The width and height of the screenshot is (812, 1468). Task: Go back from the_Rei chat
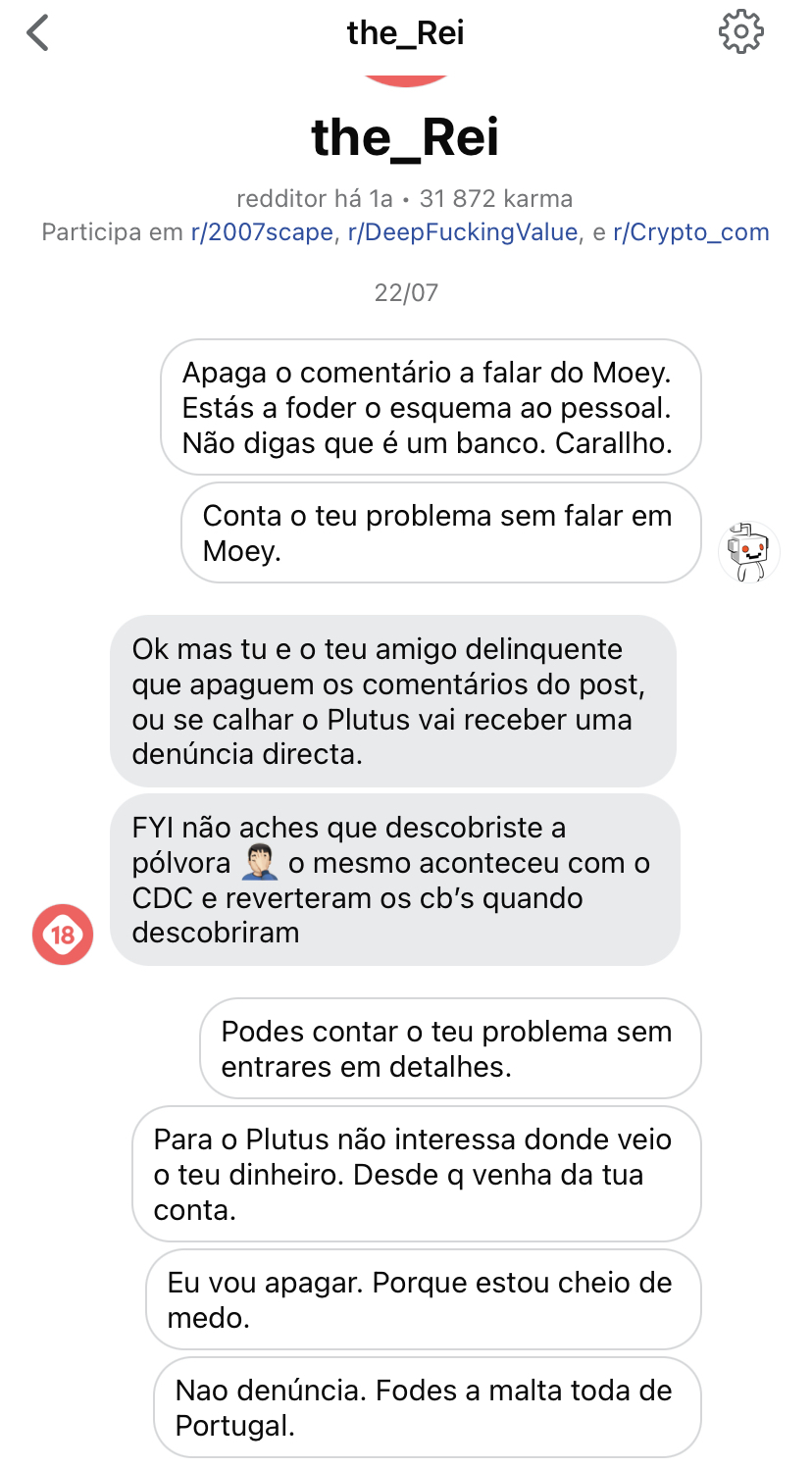tap(38, 33)
